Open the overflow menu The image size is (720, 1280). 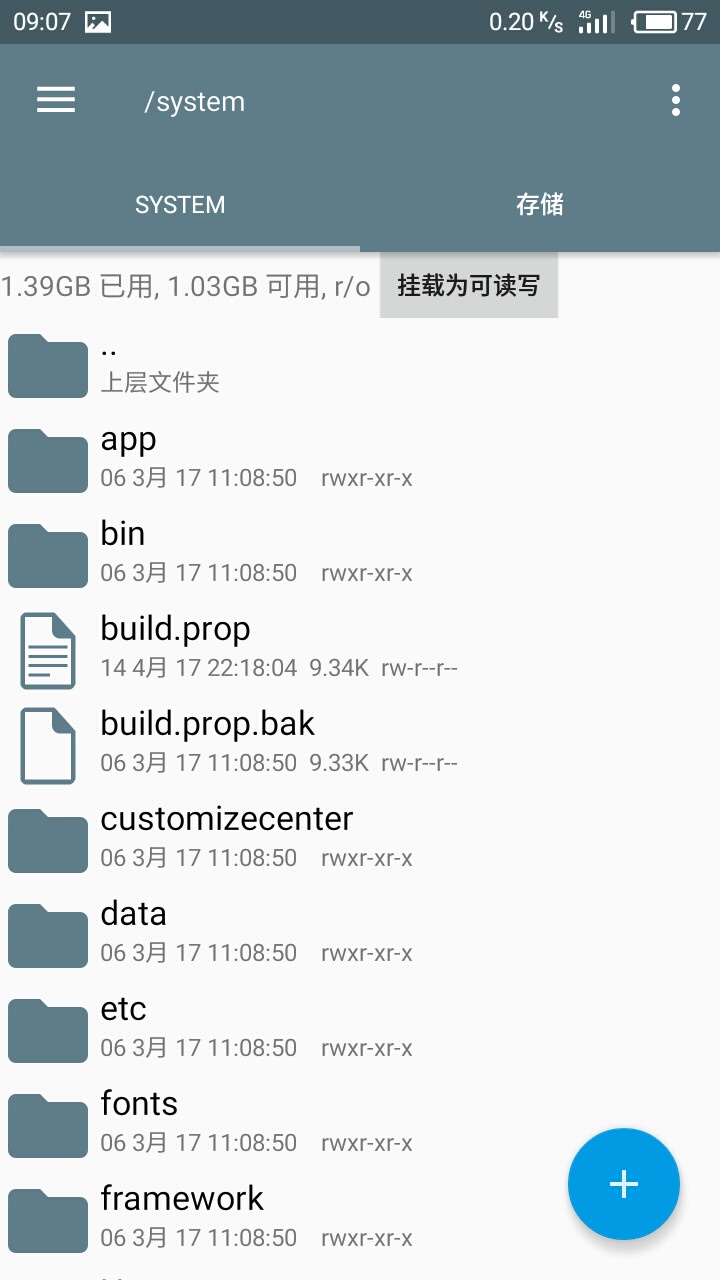coord(676,100)
